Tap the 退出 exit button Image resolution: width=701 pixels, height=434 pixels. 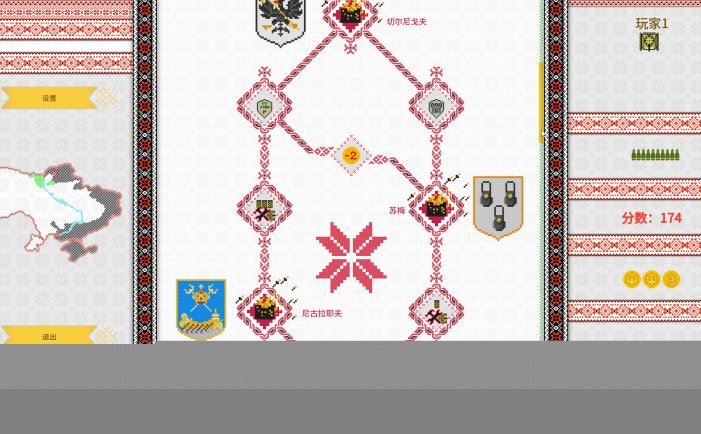[49, 336]
